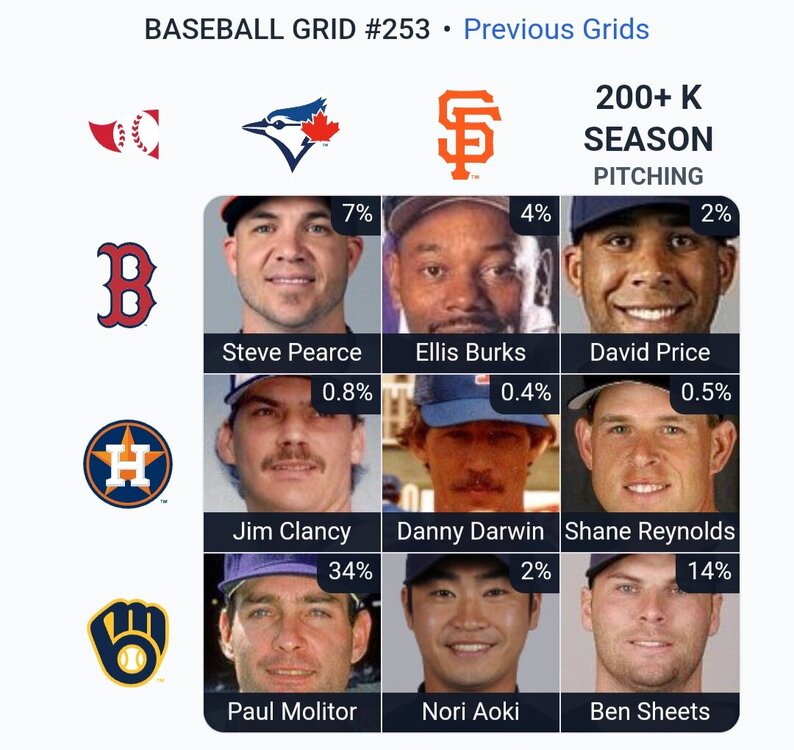This screenshot has width=794, height=750.
Task: Tap the Shane Reynolds grid cell
Action: pos(650,463)
